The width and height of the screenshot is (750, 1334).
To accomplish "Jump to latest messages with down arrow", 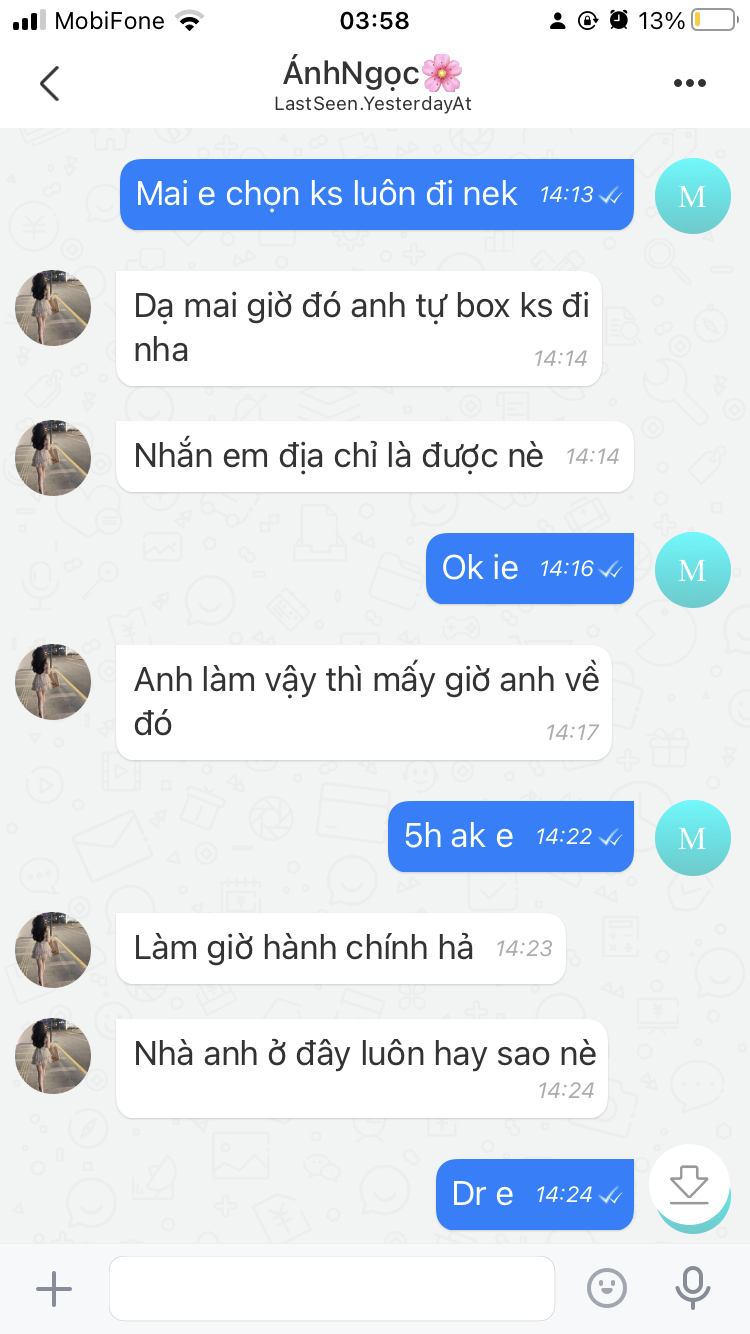I will point(689,1186).
